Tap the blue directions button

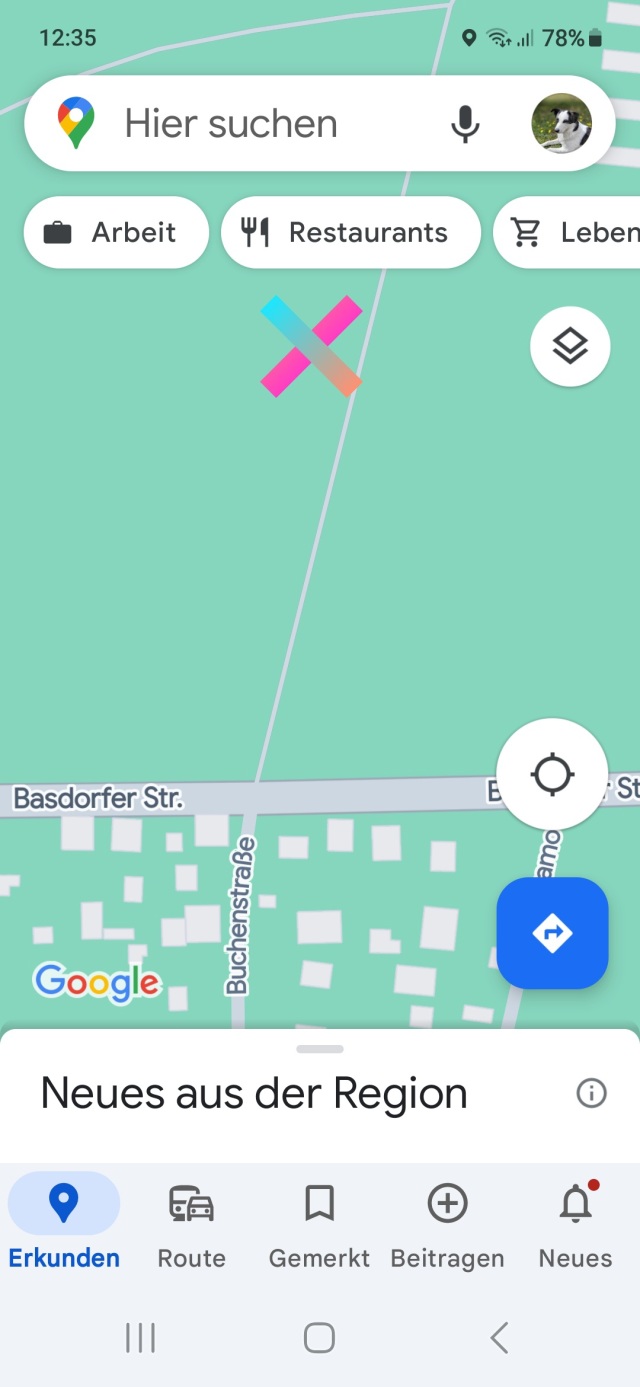[x=552, y=933]
